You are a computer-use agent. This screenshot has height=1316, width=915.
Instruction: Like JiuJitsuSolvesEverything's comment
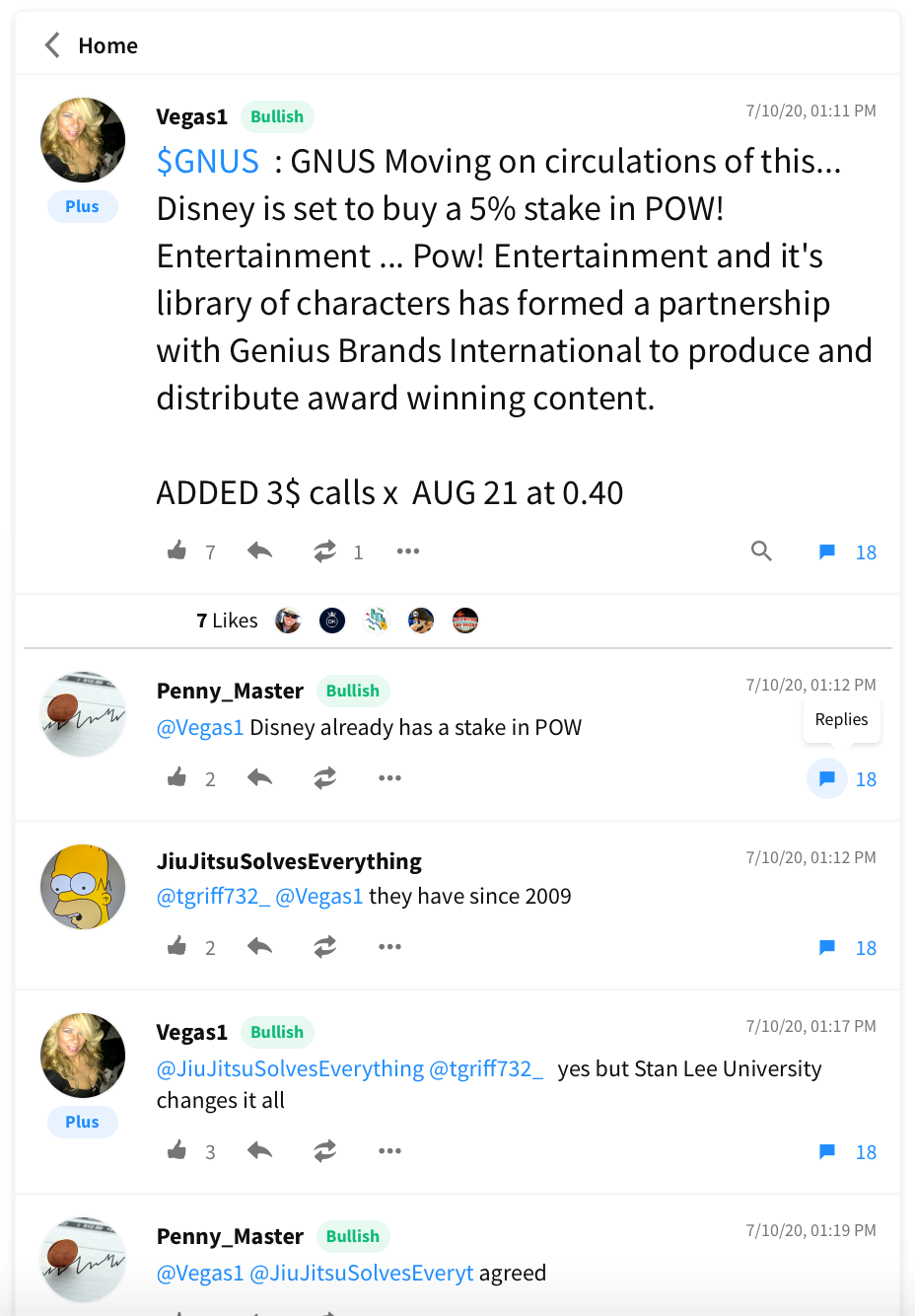tap(177, 947)
